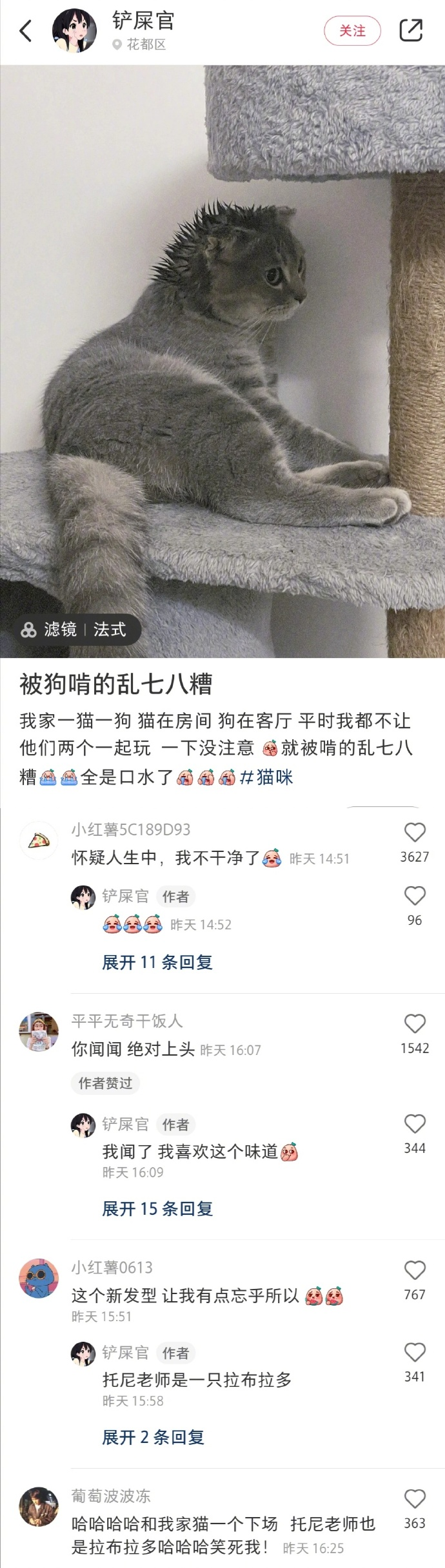Follow the author with the 关注 button
The height and width of the screenshot is (1568, 445).
tap(352, 31)
